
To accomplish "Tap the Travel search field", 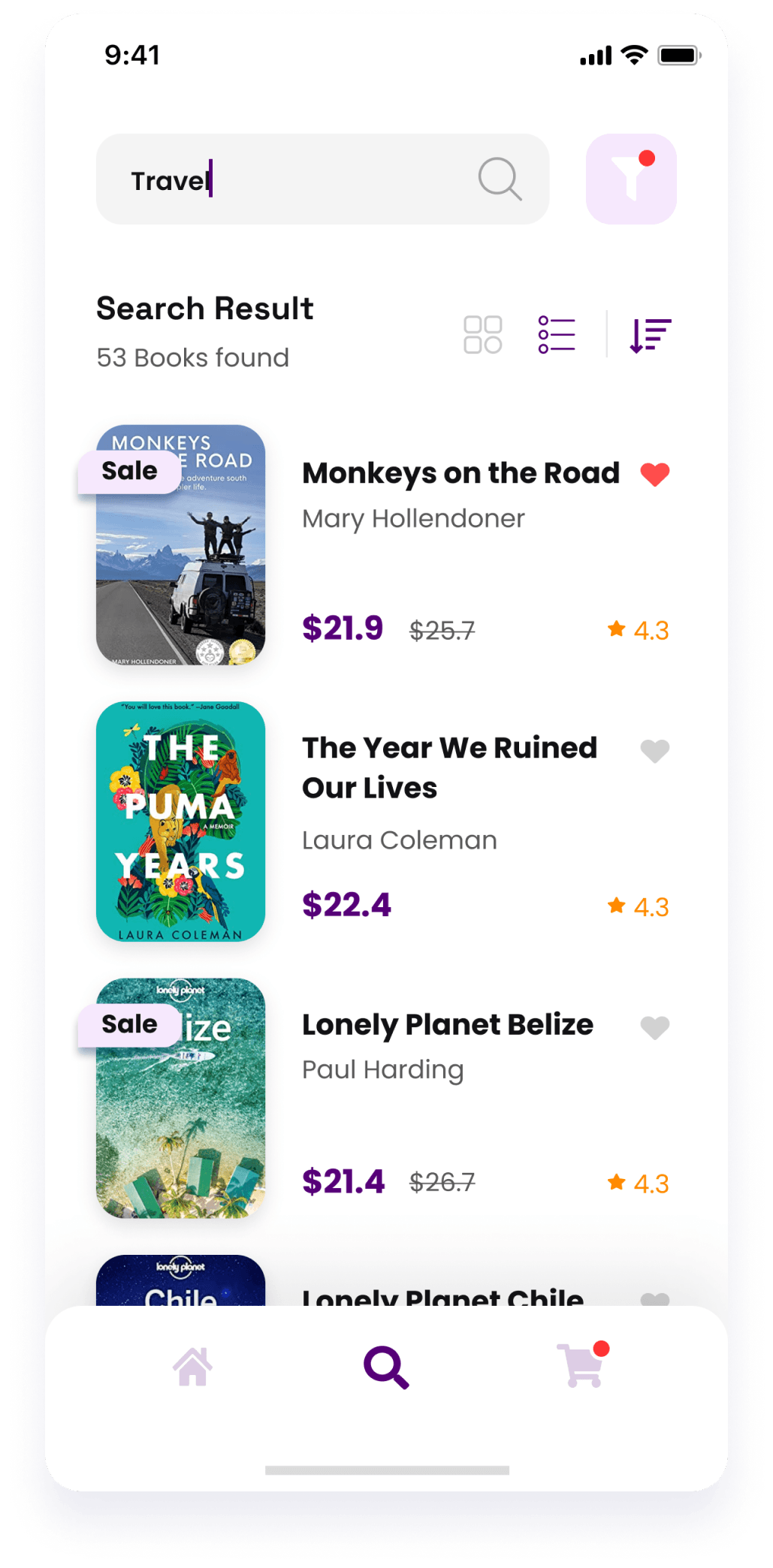I will [300, 179].
